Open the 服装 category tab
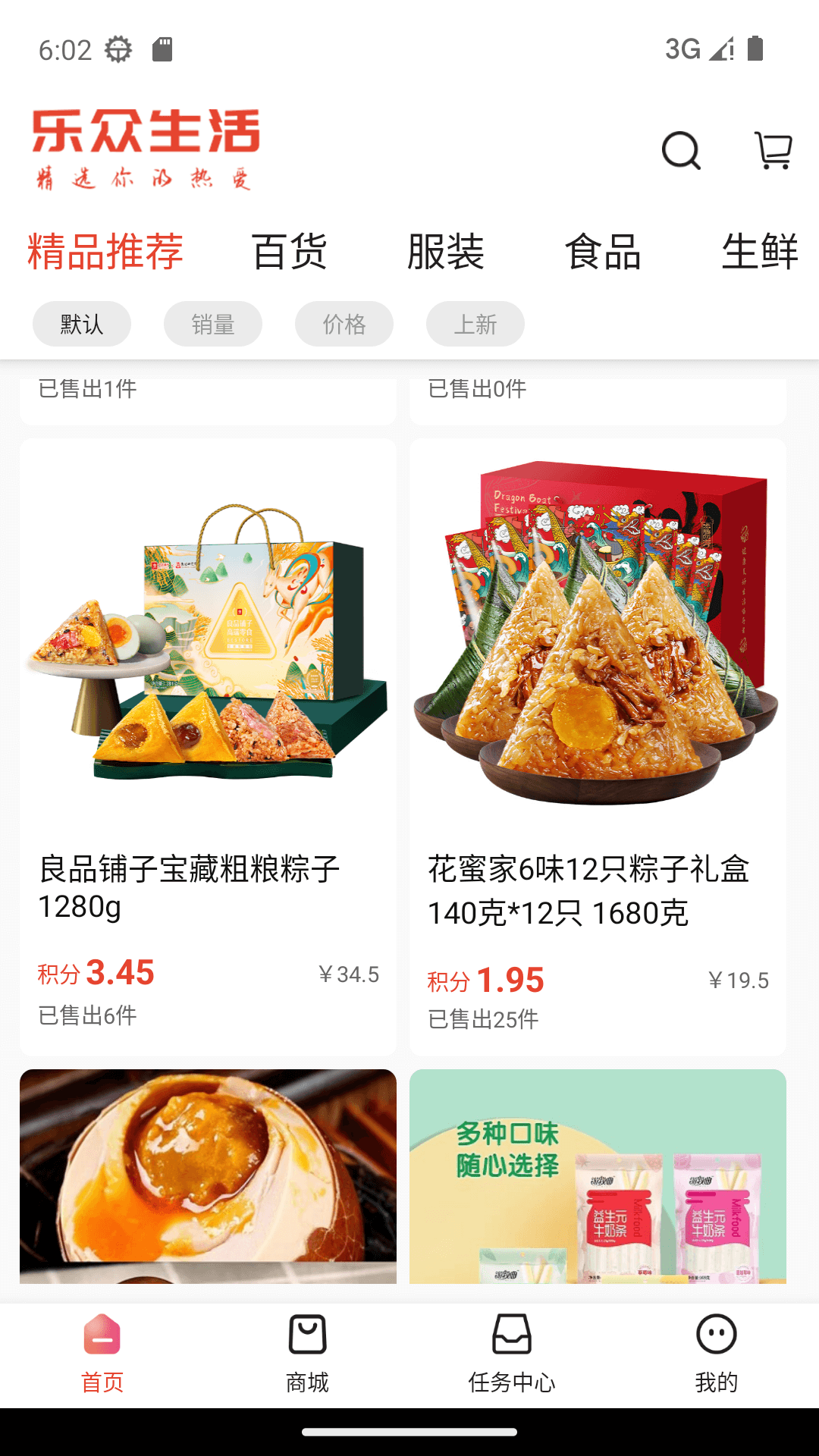 pyautogui.click(x=447, y=253)
